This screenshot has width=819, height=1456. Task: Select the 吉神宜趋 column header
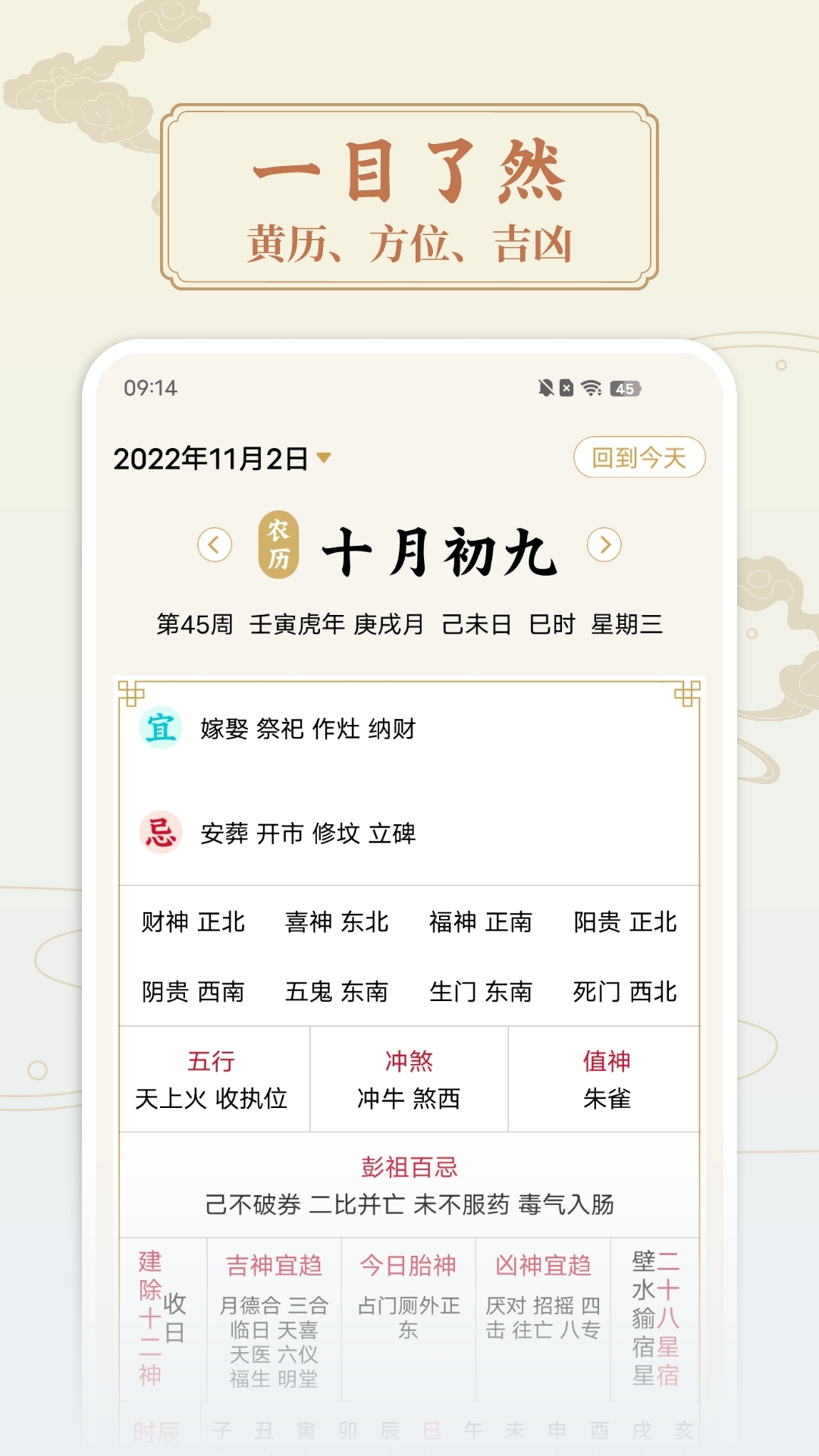(x=274, y=1263)
